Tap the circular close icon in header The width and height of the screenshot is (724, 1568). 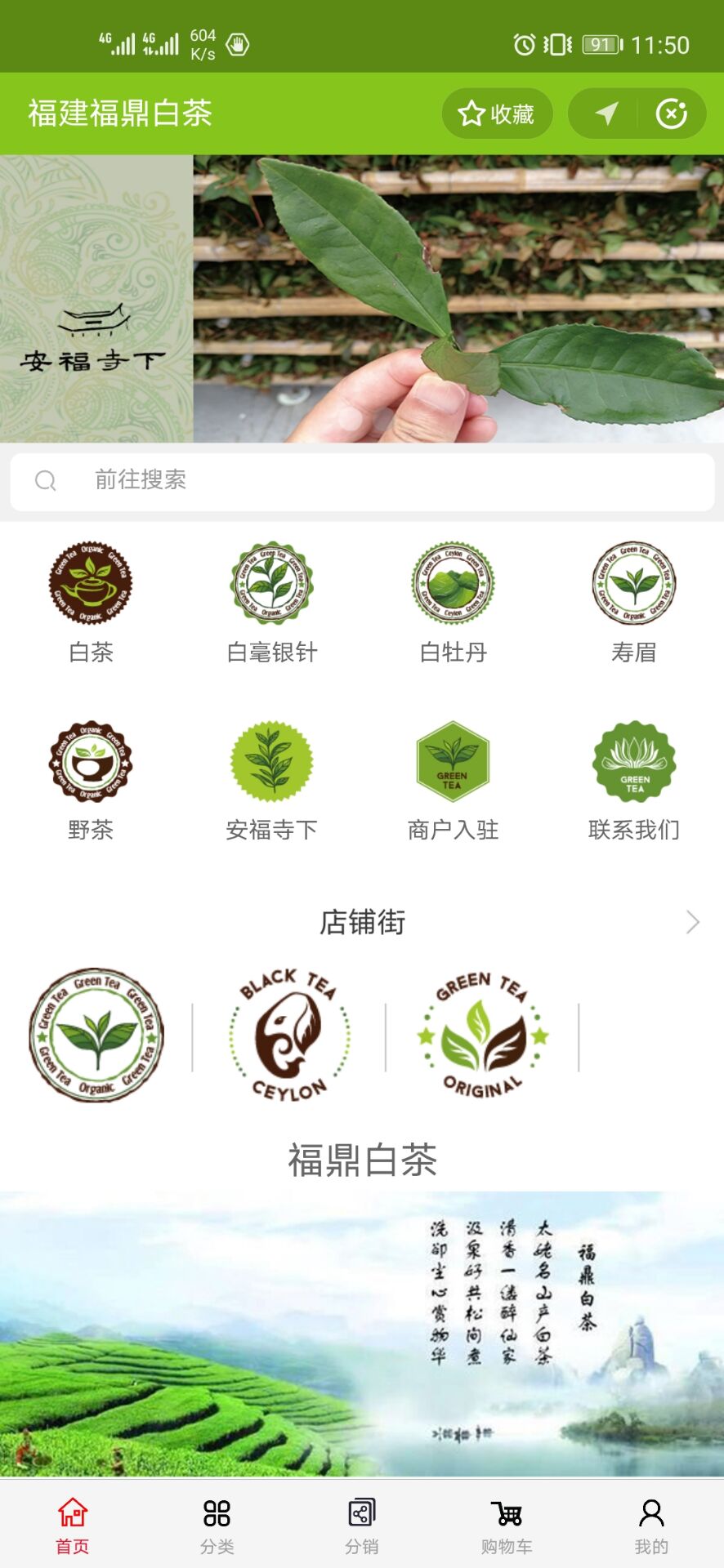671,114
